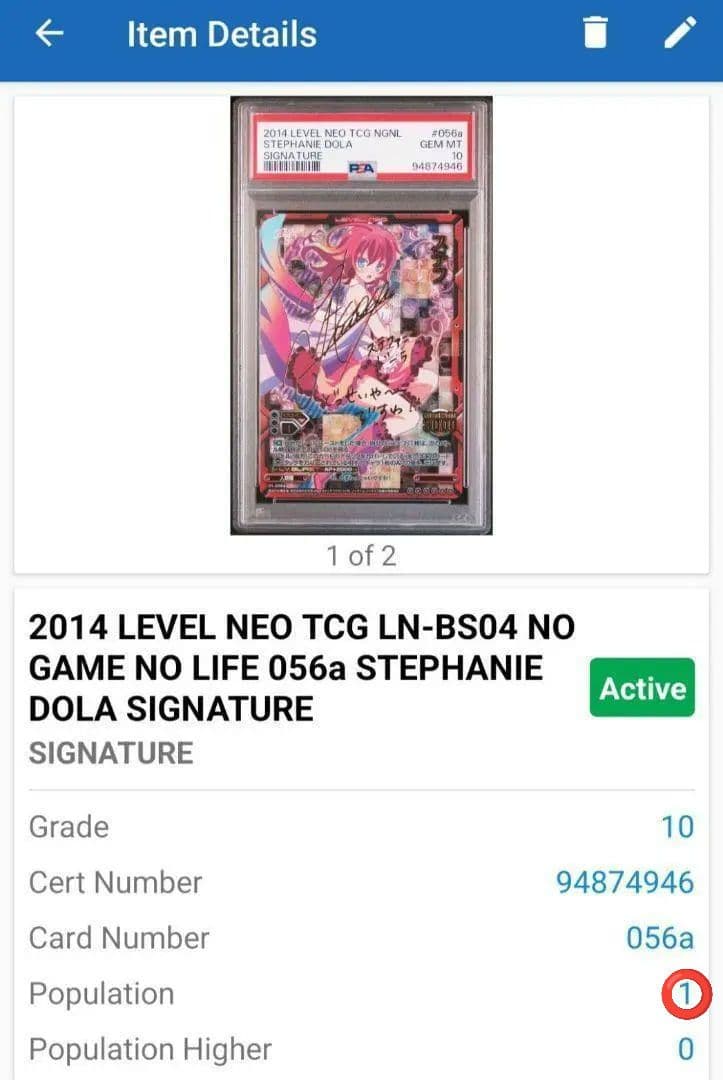723x1080 pixels.
Task: Tap the Item Details title in the header
Action: coord(221,34)
